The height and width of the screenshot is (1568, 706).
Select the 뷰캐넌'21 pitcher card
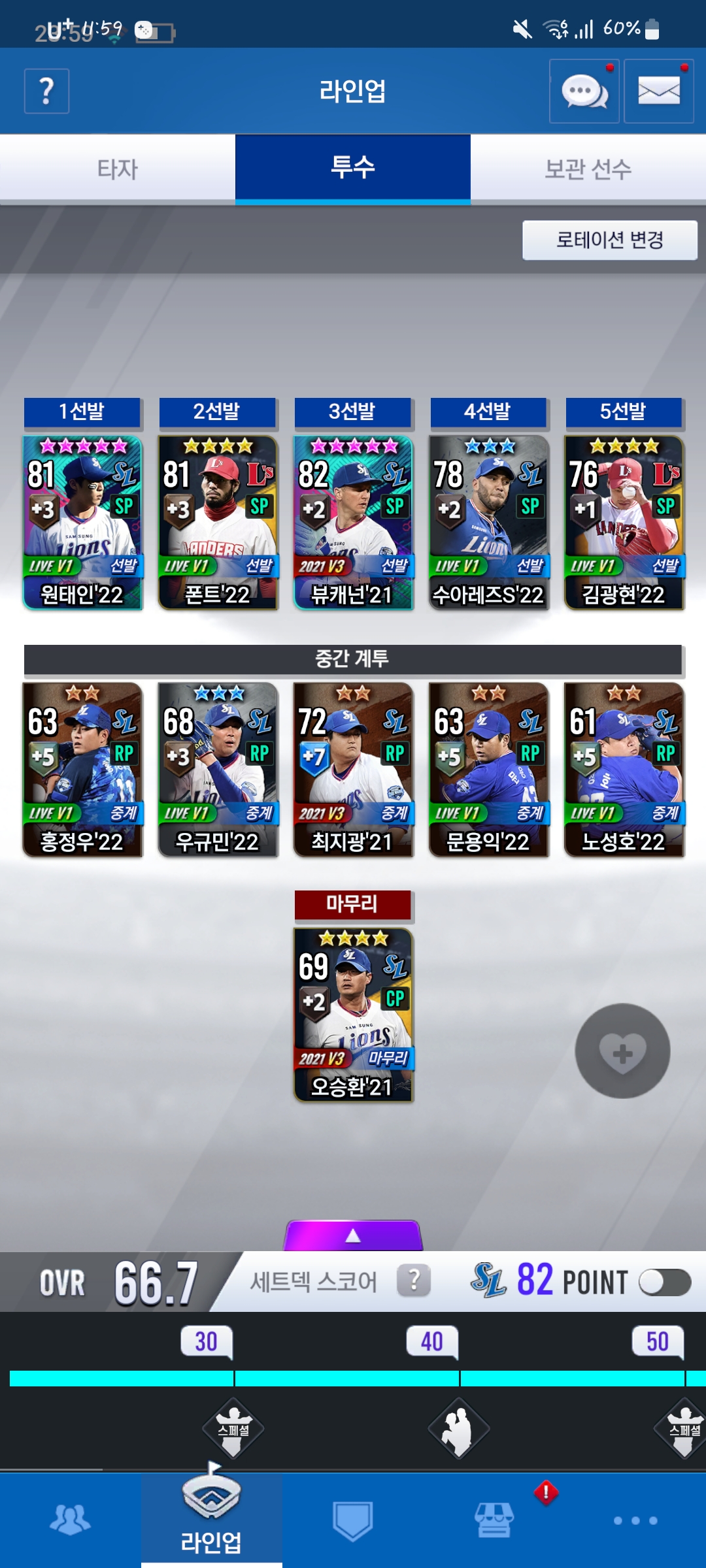[353, 523]
